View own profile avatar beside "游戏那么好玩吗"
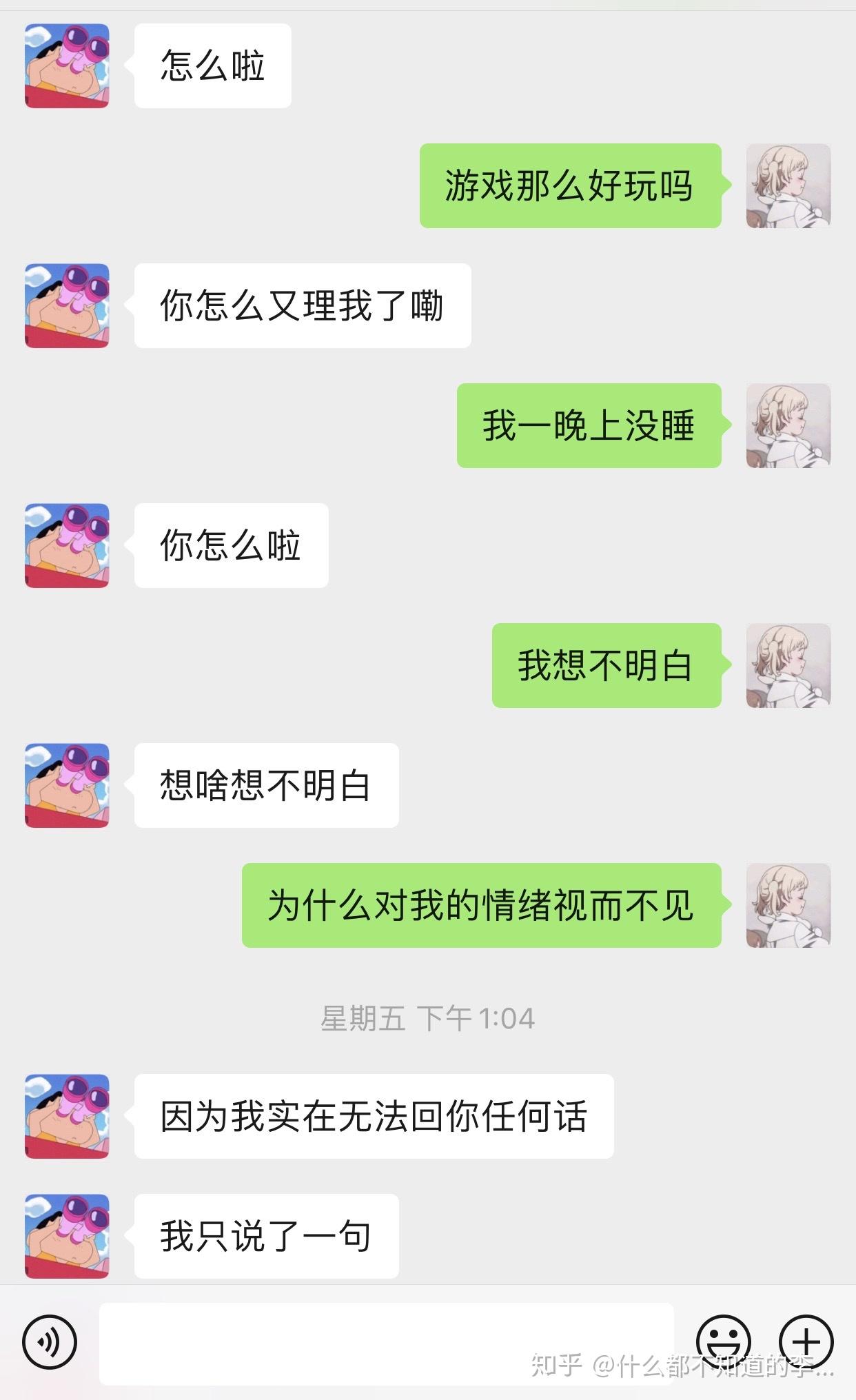Screen dimensions: 856x1400 [788, 186]
